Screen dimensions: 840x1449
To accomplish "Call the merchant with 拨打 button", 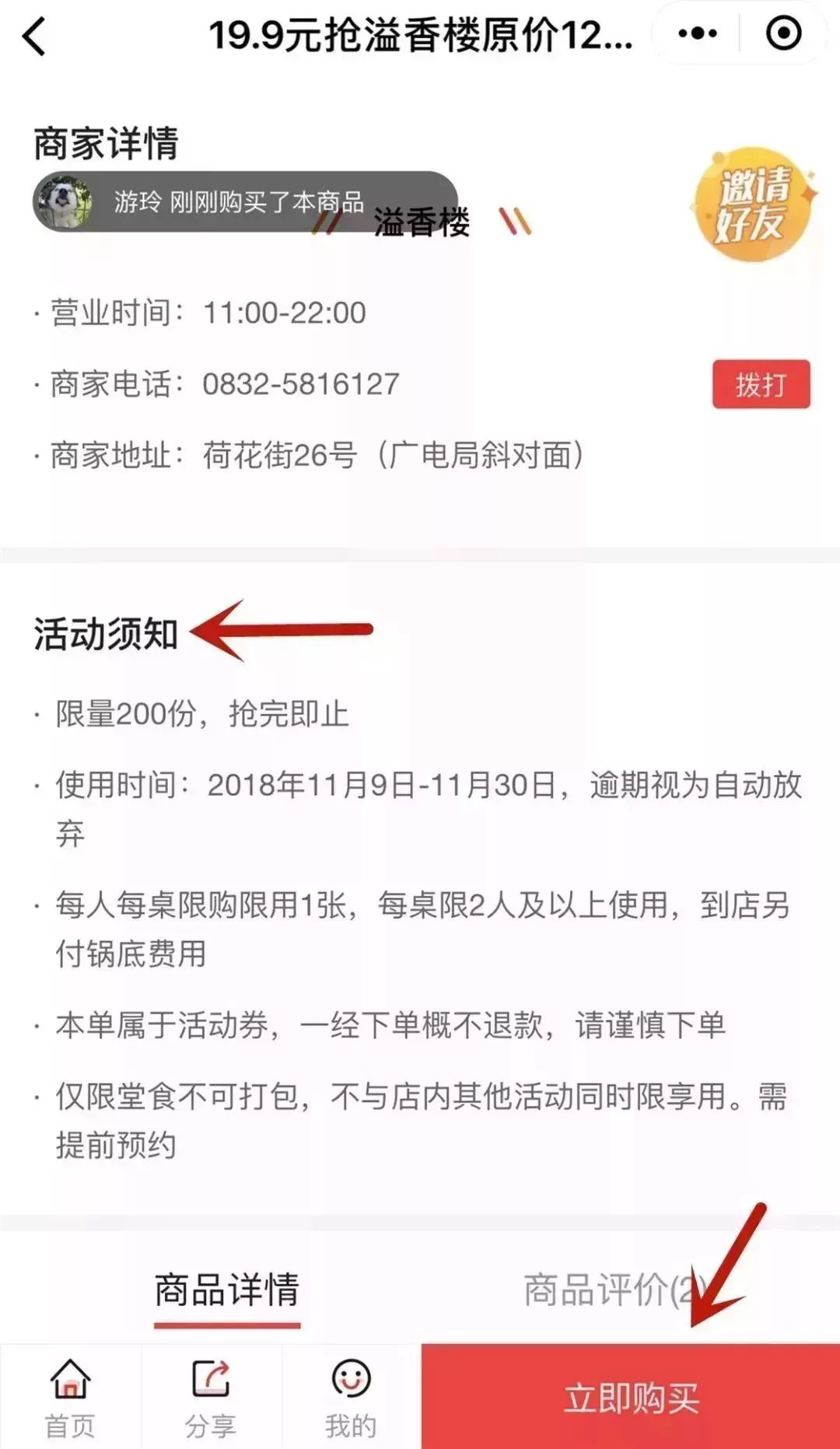I will [761, 384].
